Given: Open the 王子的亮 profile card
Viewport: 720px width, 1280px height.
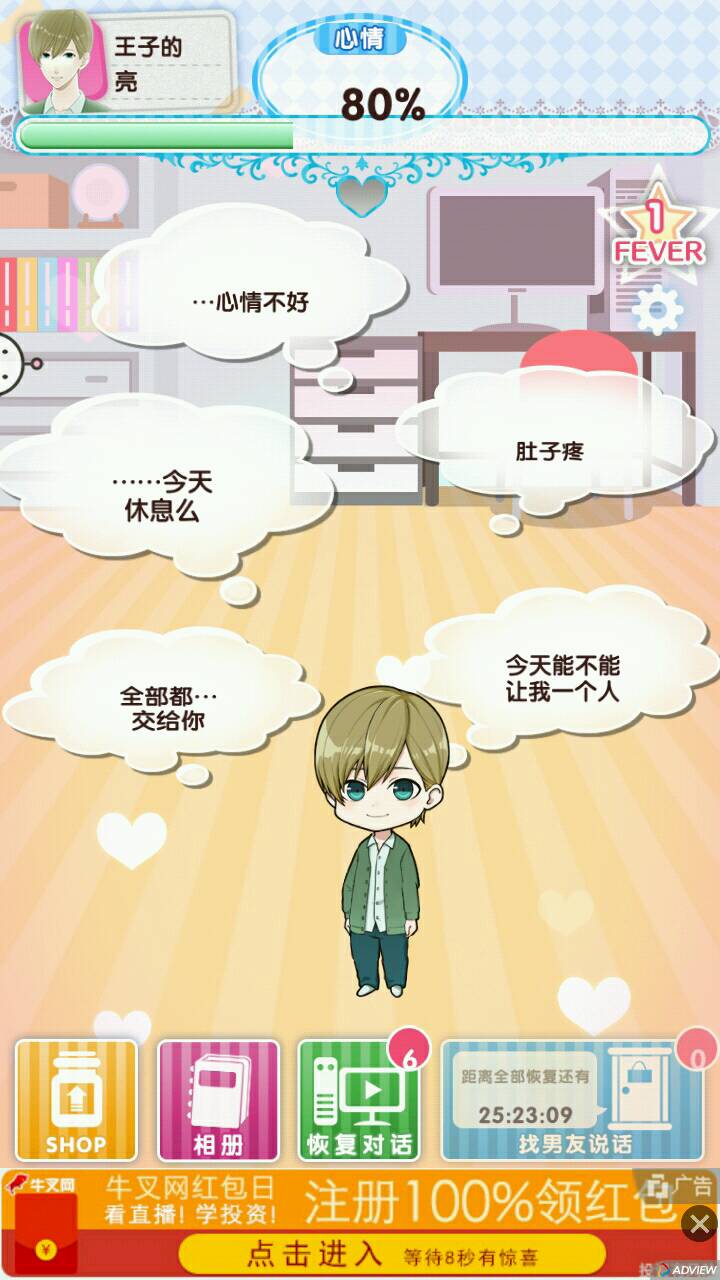Looking at the screenshot, I should (126, 62).
